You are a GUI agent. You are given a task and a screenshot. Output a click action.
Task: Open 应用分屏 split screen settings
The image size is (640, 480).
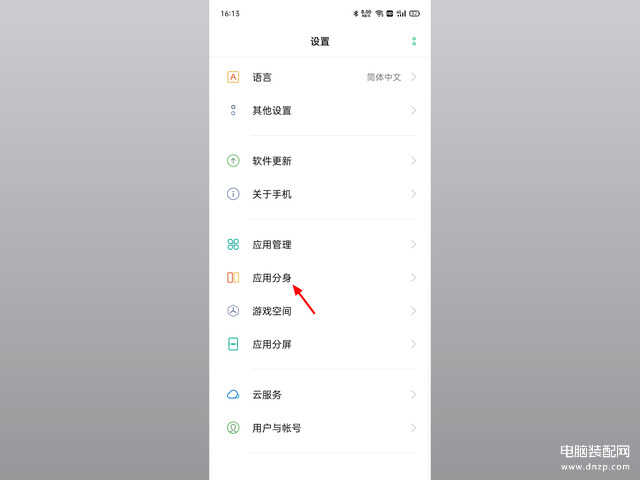click(320, 344)
